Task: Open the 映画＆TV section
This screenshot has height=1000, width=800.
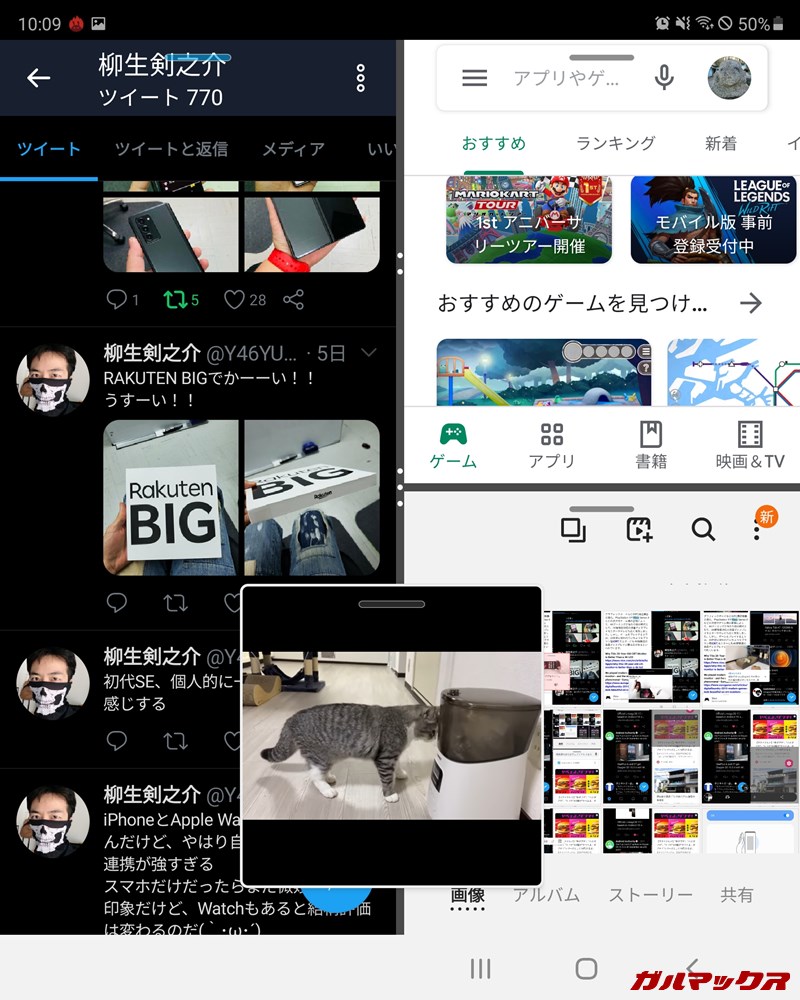Action: pos(750,445)
